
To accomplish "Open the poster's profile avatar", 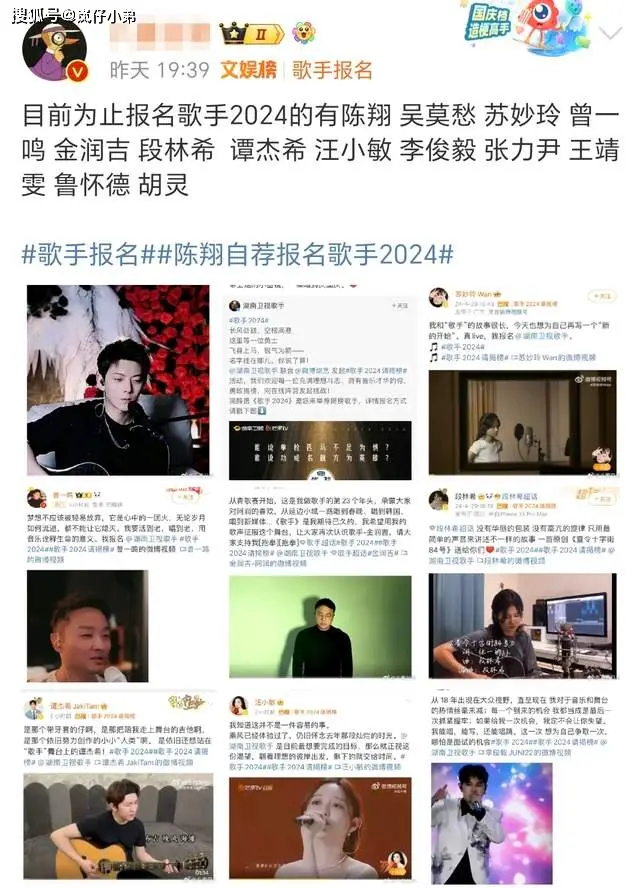I will (x=51, y=48).
